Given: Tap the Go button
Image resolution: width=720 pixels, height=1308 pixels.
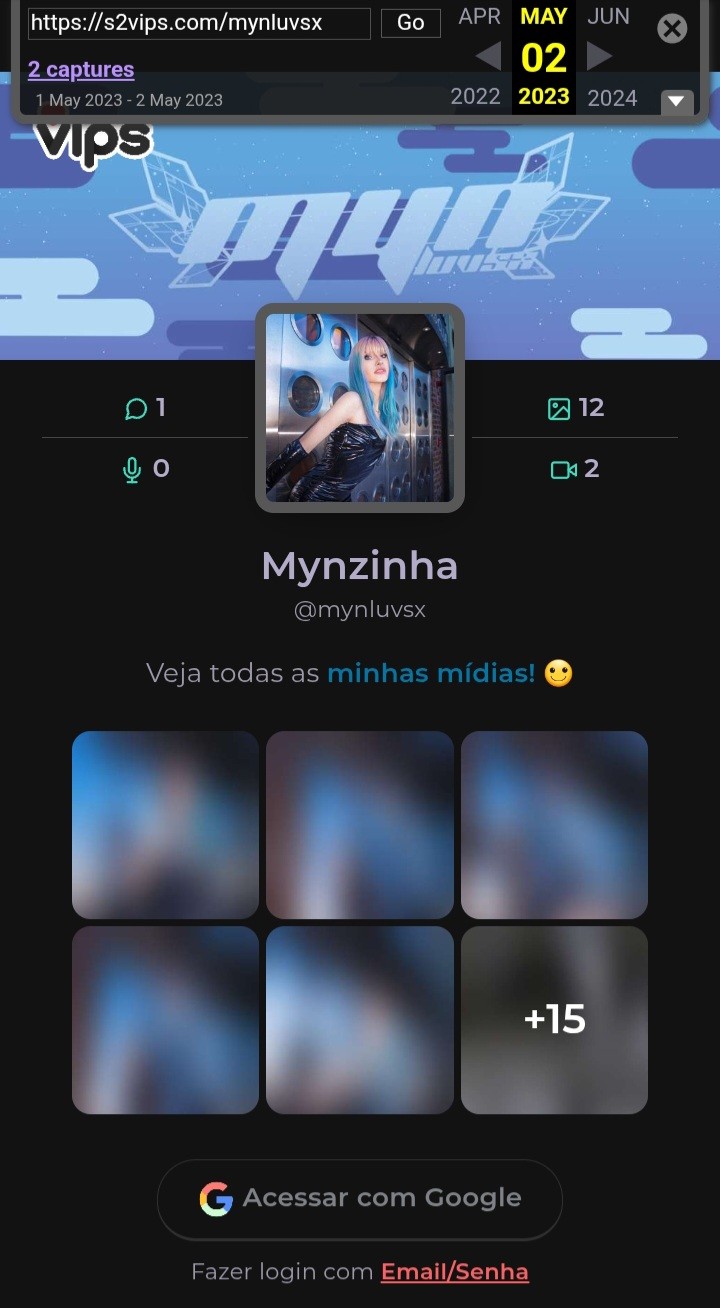Looking at the screenshot, I should click(x=410, y=23).
